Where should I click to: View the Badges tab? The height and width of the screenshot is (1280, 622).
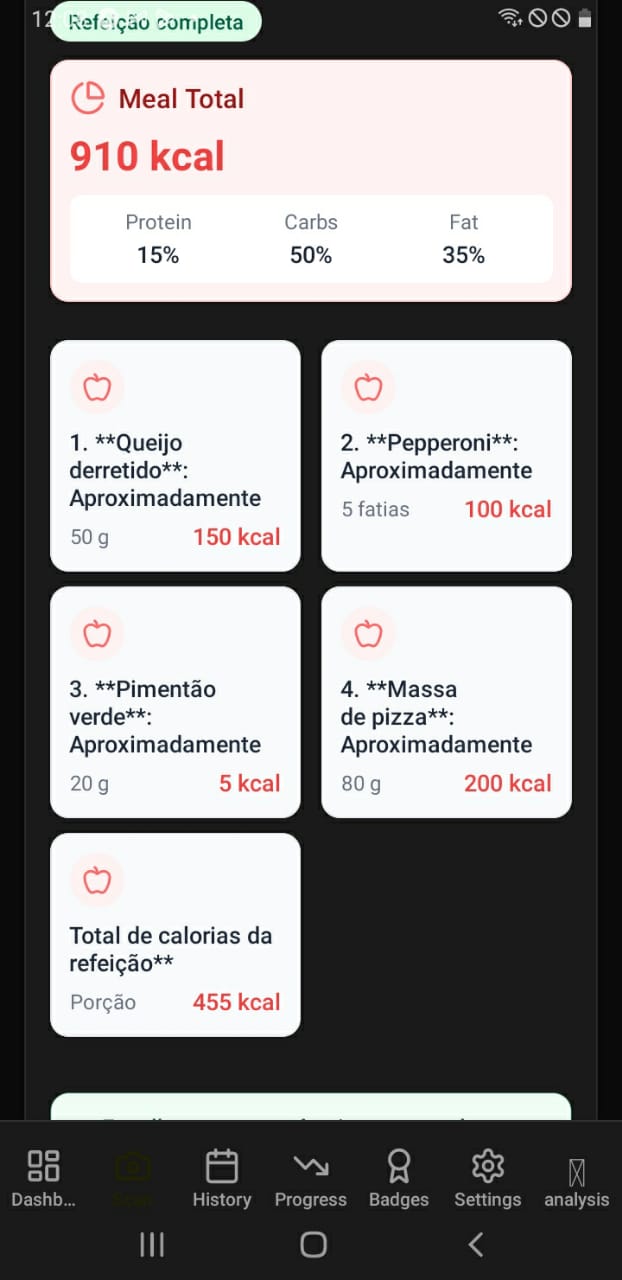coord(398,1178)
